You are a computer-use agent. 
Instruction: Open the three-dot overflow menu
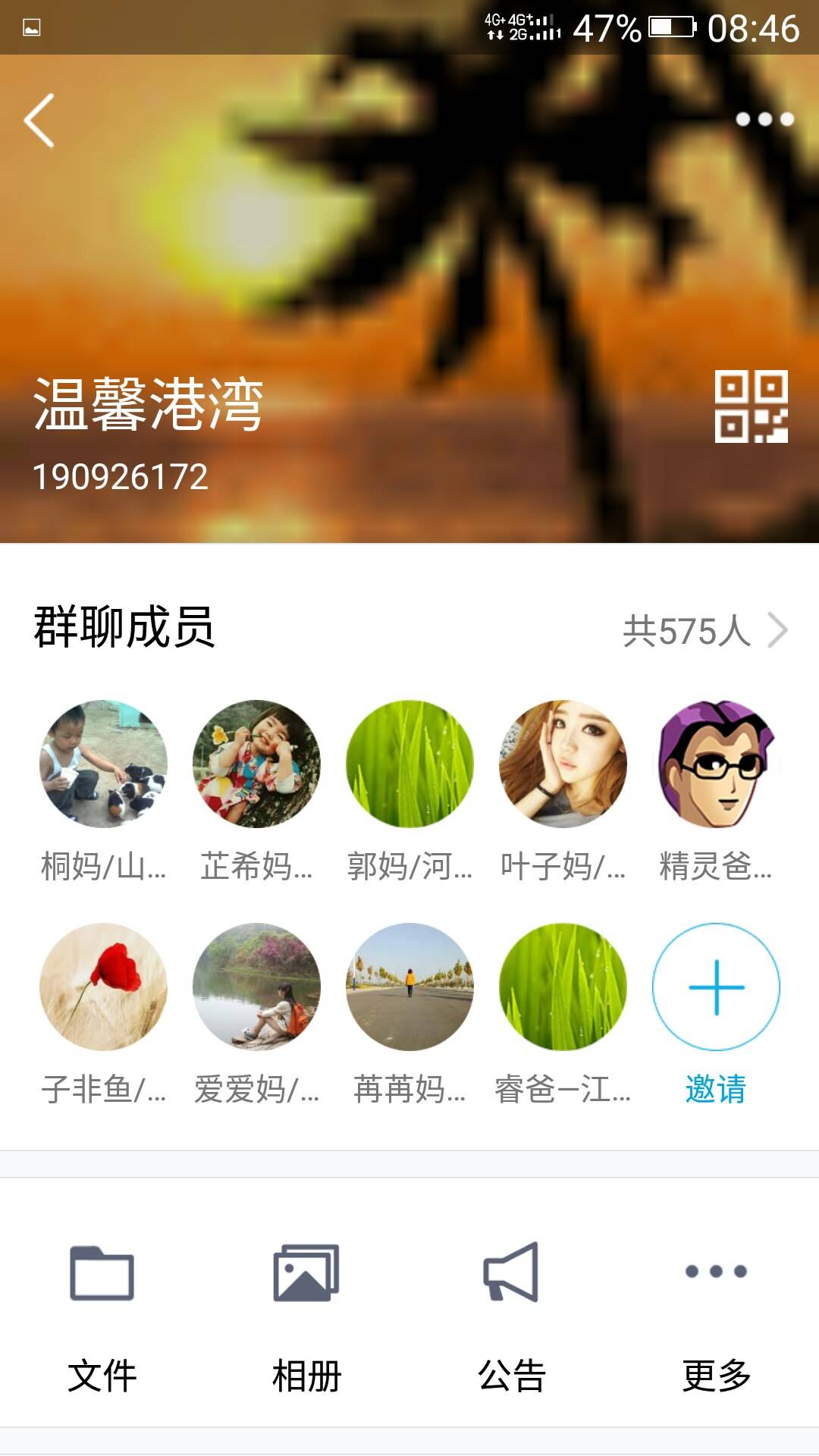click(x=764, y=119)
